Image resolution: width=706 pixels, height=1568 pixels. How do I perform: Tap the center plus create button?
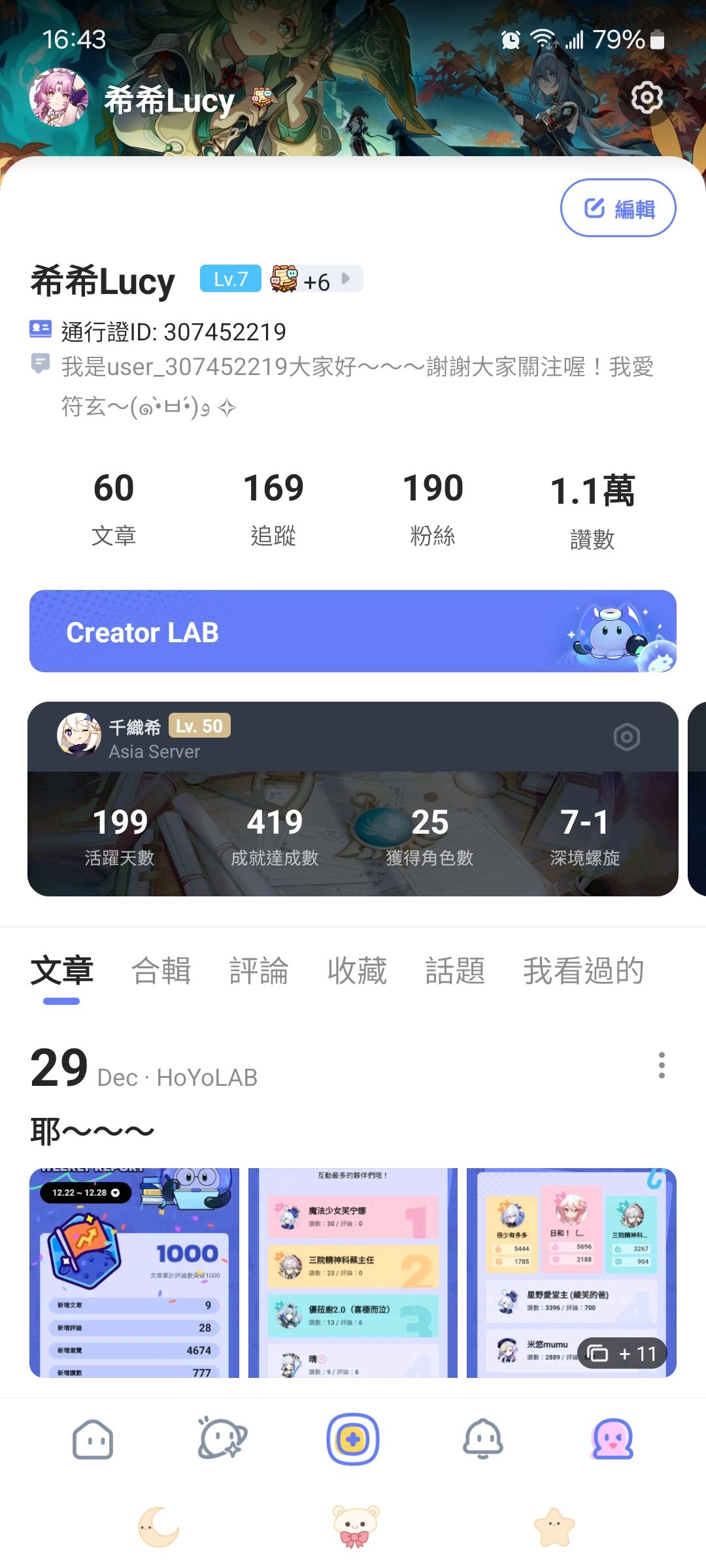353,1439
